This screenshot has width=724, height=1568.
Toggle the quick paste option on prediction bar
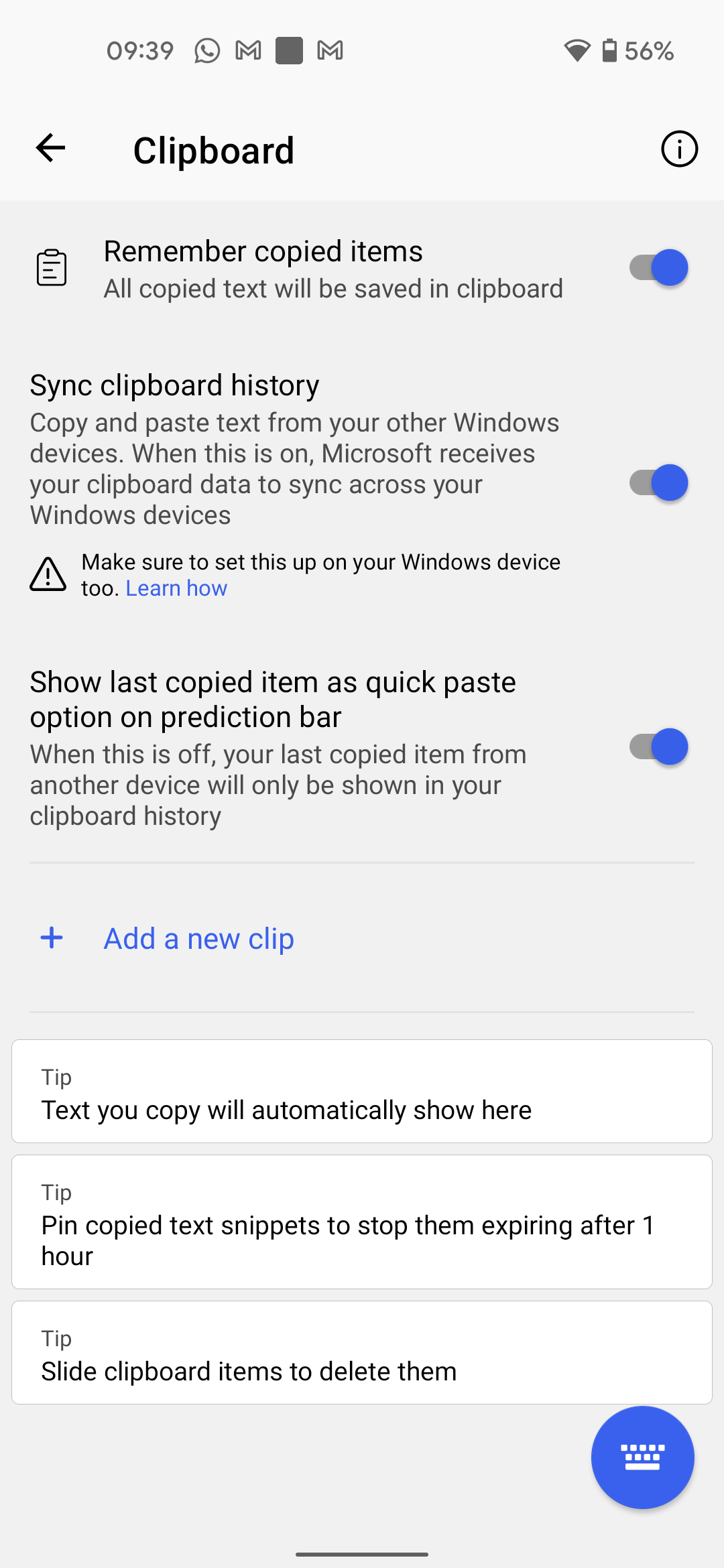click(x=658, y=746)
